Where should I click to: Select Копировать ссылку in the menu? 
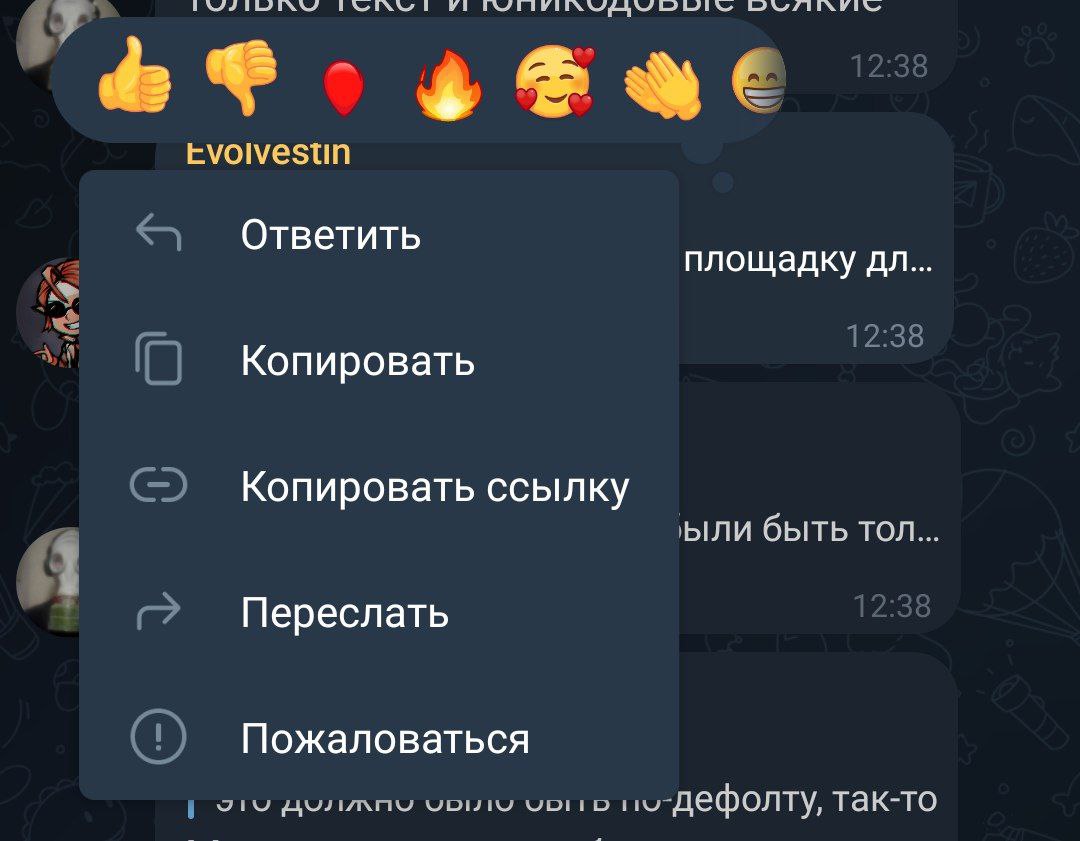pyautogui.click(x=434, y=487)
